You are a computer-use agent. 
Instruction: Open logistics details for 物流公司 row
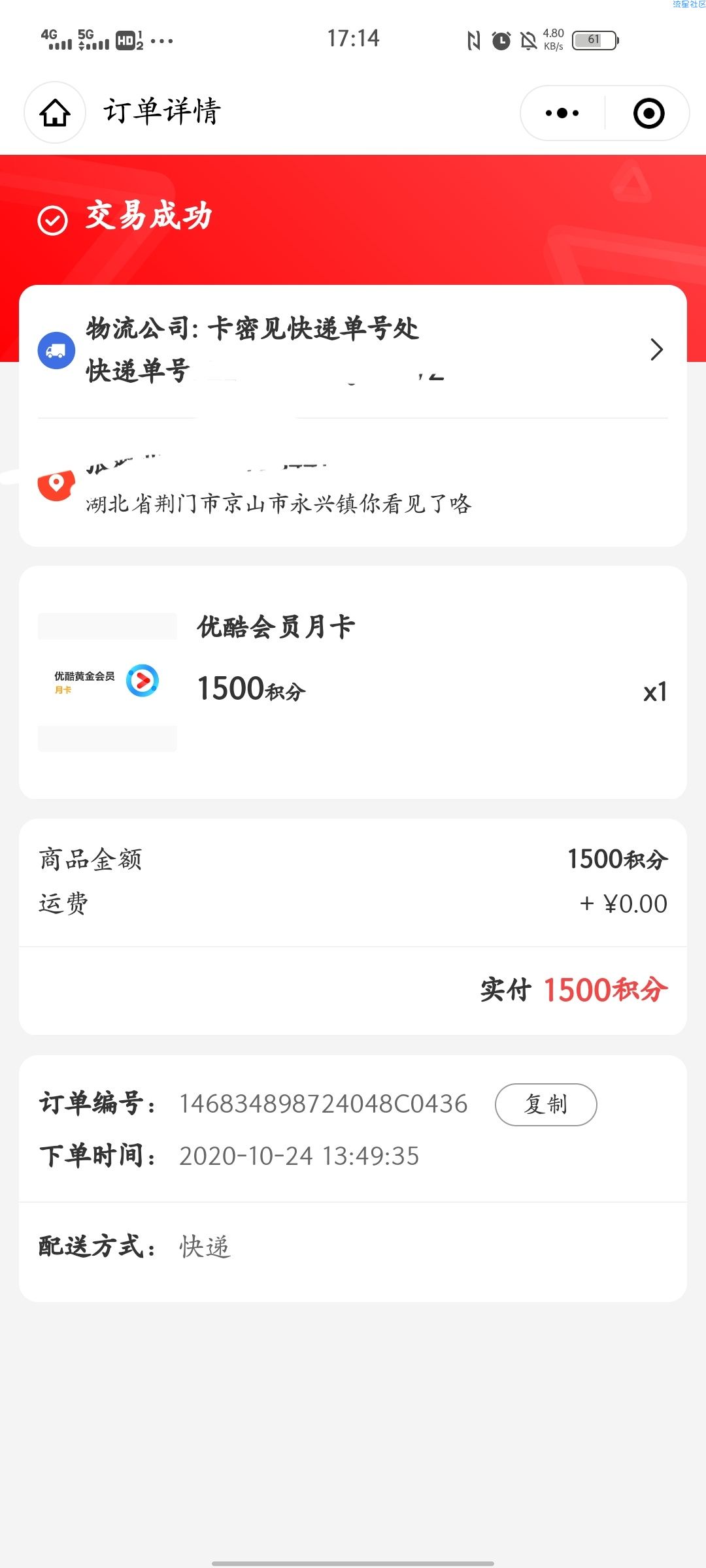(x=353, y=350)
